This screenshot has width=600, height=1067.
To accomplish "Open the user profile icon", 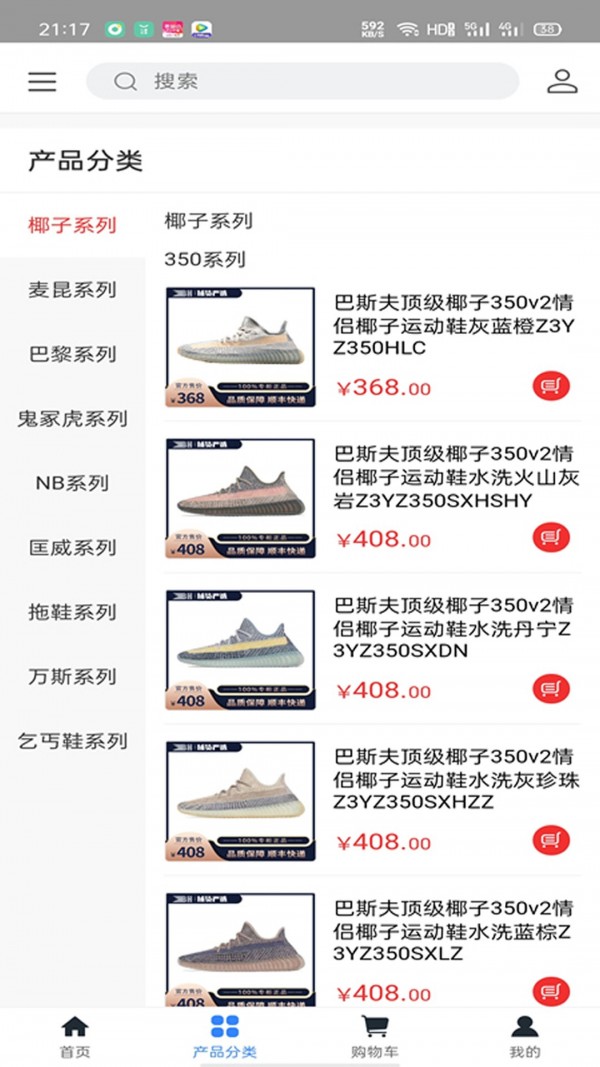I will (562, 82).
